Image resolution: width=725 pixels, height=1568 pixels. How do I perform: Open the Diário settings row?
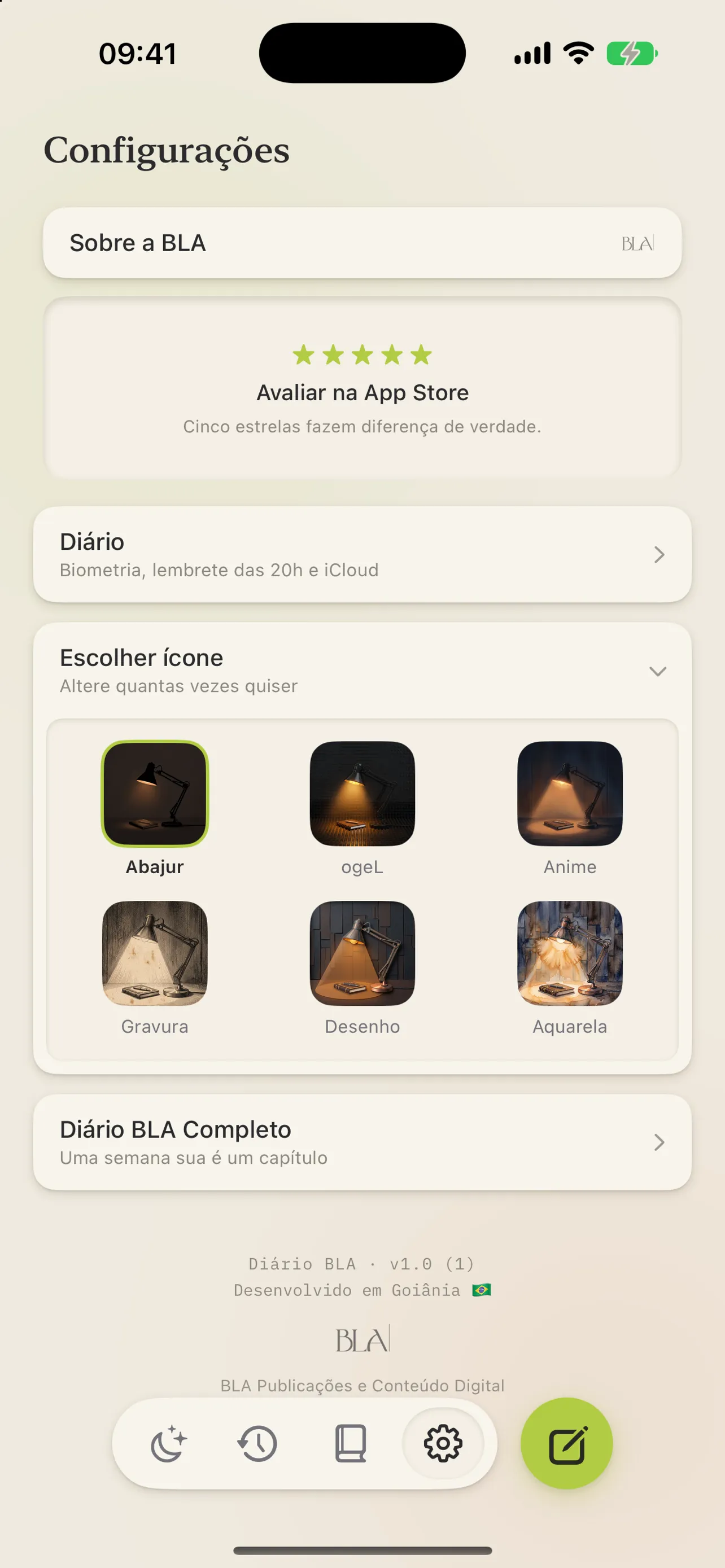tap(362, 554)
